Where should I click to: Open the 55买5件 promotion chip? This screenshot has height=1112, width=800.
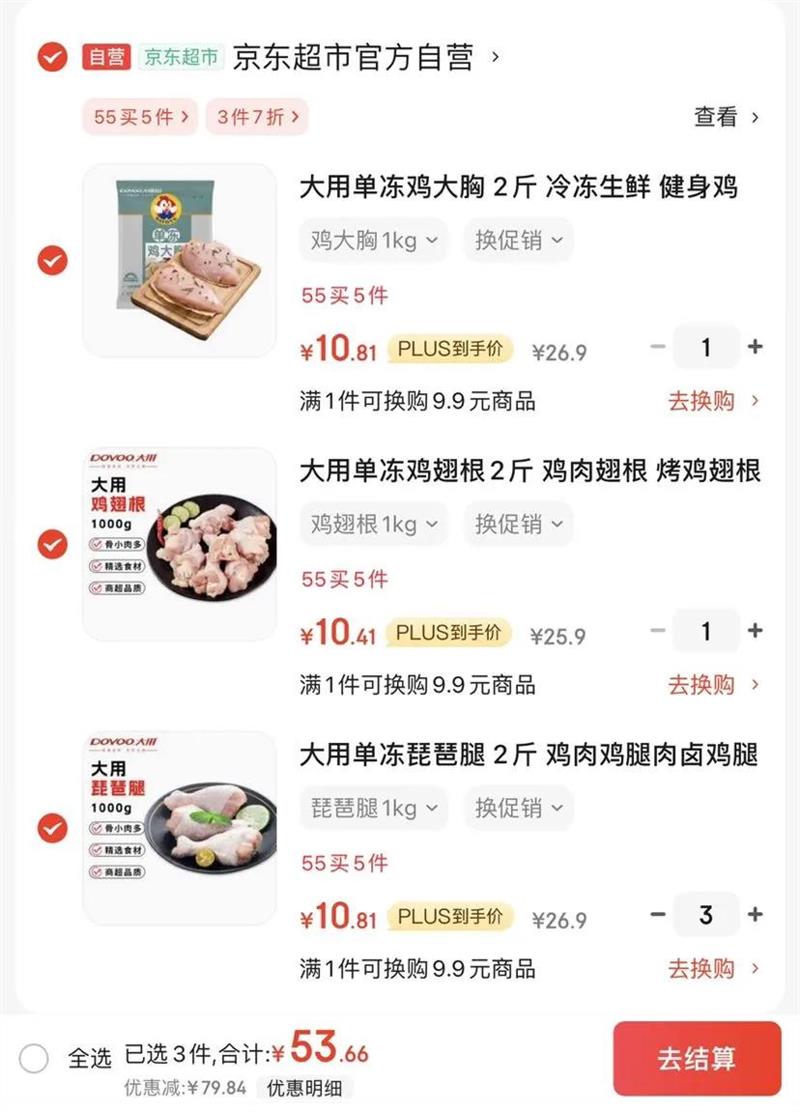[x=140, y=117]
